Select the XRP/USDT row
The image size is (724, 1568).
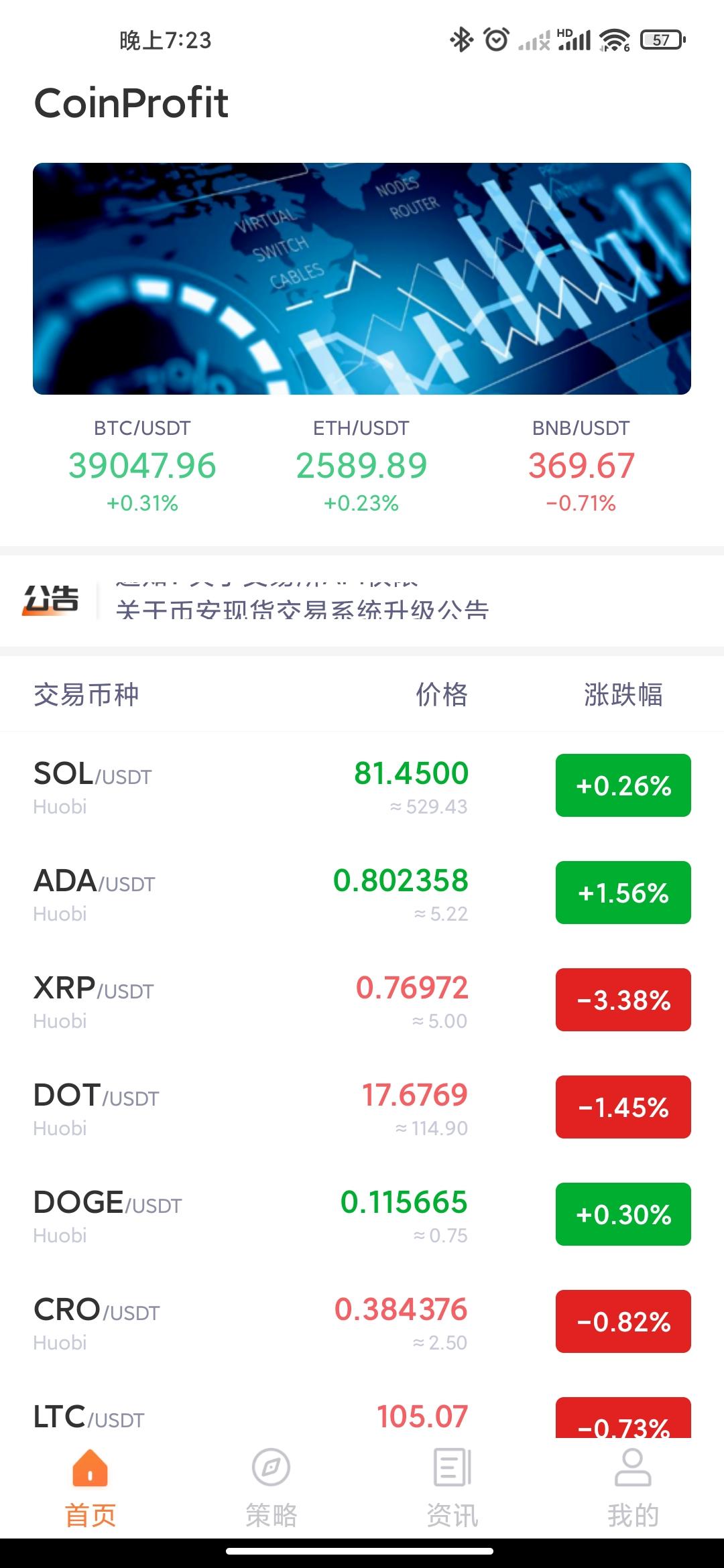[x=362, y=1000]
